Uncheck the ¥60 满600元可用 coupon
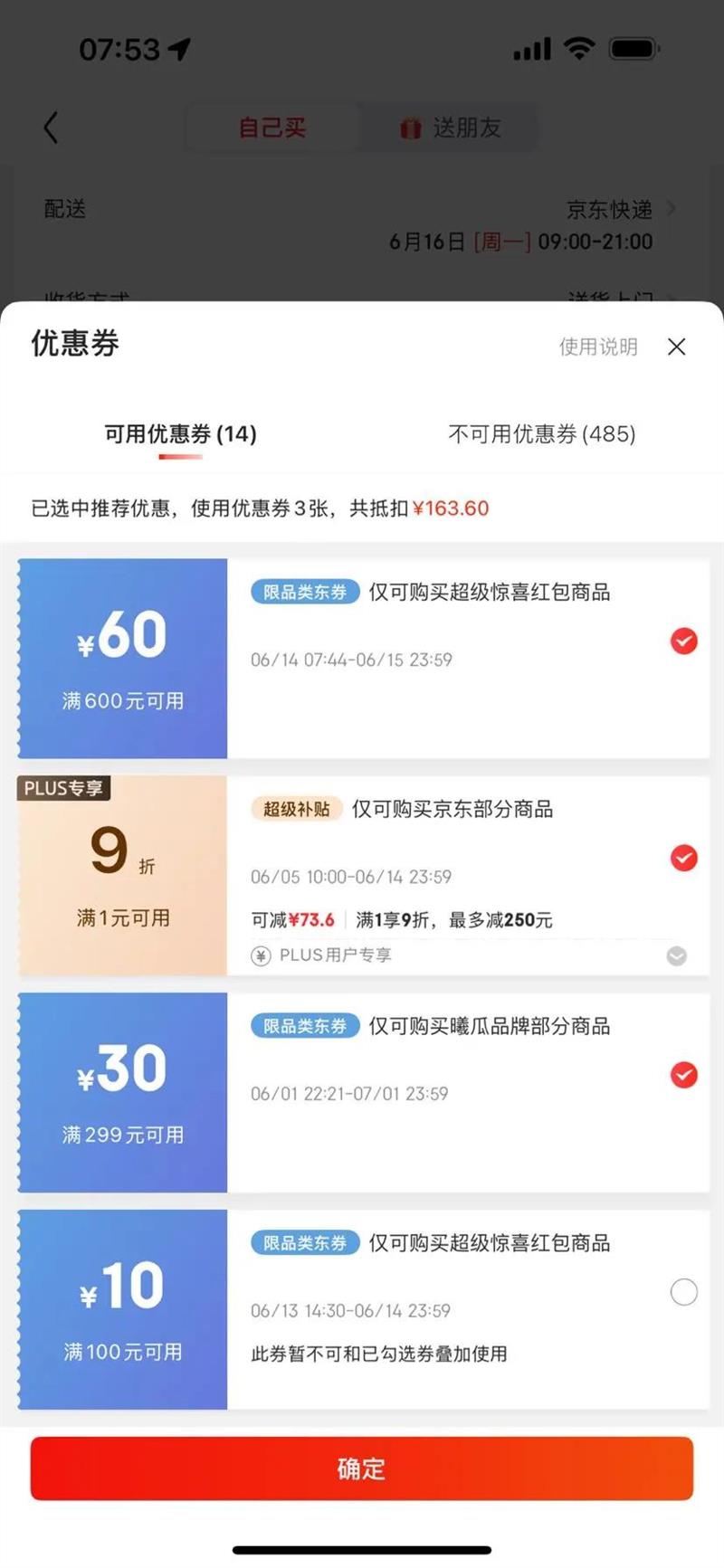Image resolution: width=724 pixels, height=1568 pixels. 683,641
